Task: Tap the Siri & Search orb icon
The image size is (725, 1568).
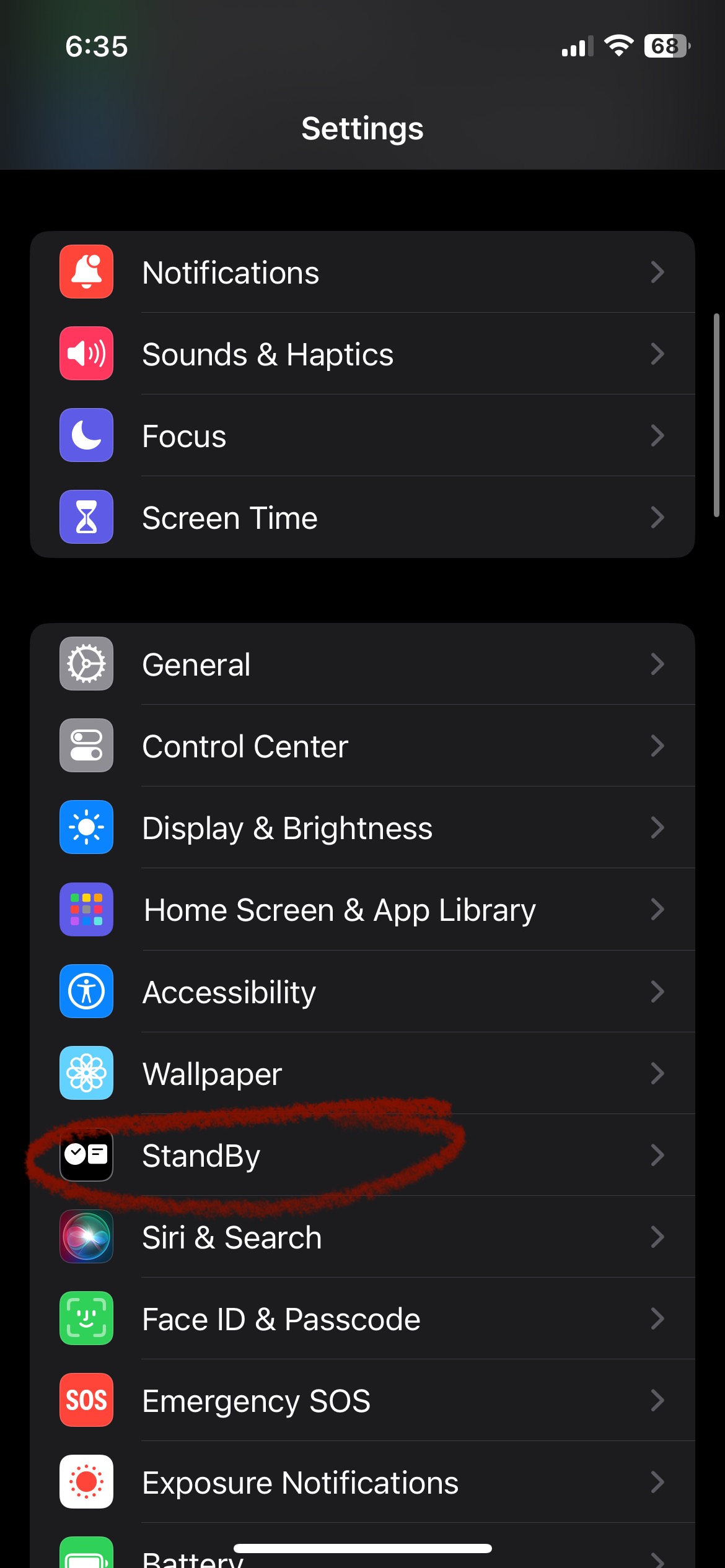Action: (x=86, y=1237)
